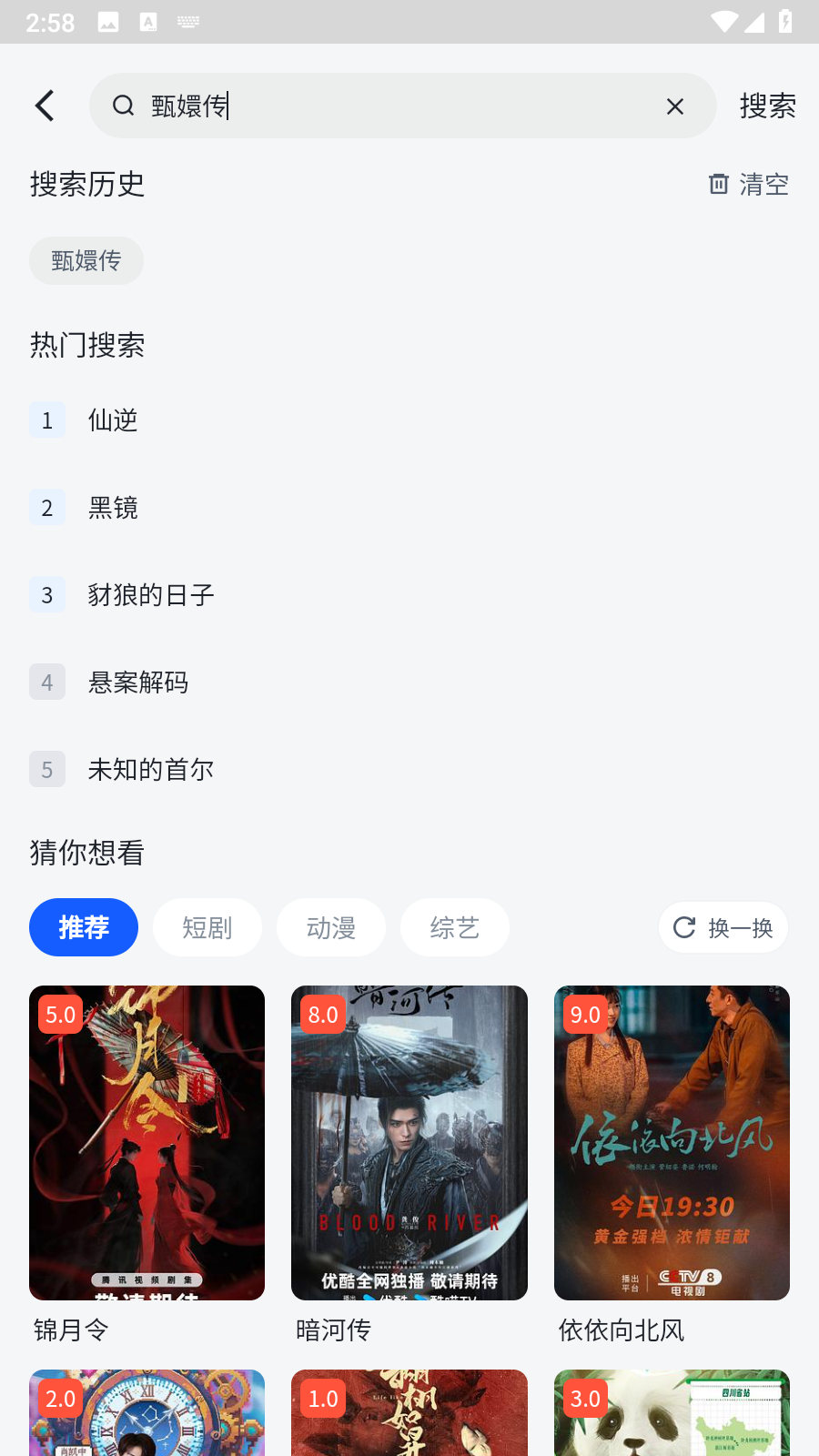
Task: Open the 依依向北风 poster card
Action: click(x=672, y=1143)
